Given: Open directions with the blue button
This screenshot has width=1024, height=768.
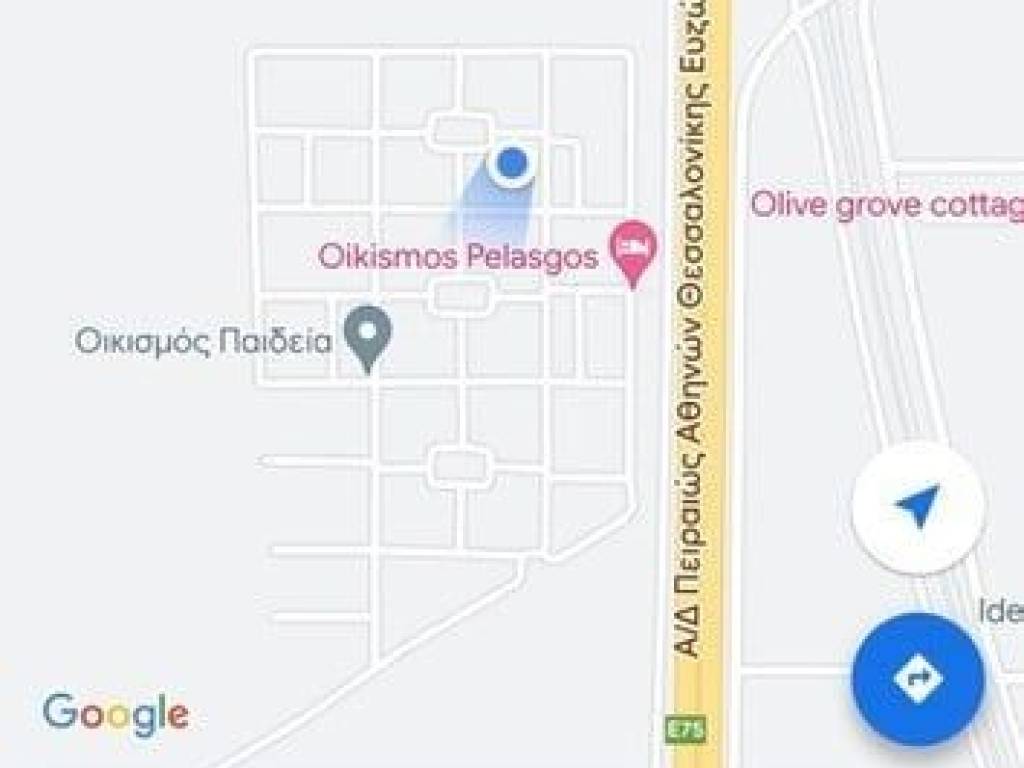Looking at the screenshot, I should coord(918,680).
